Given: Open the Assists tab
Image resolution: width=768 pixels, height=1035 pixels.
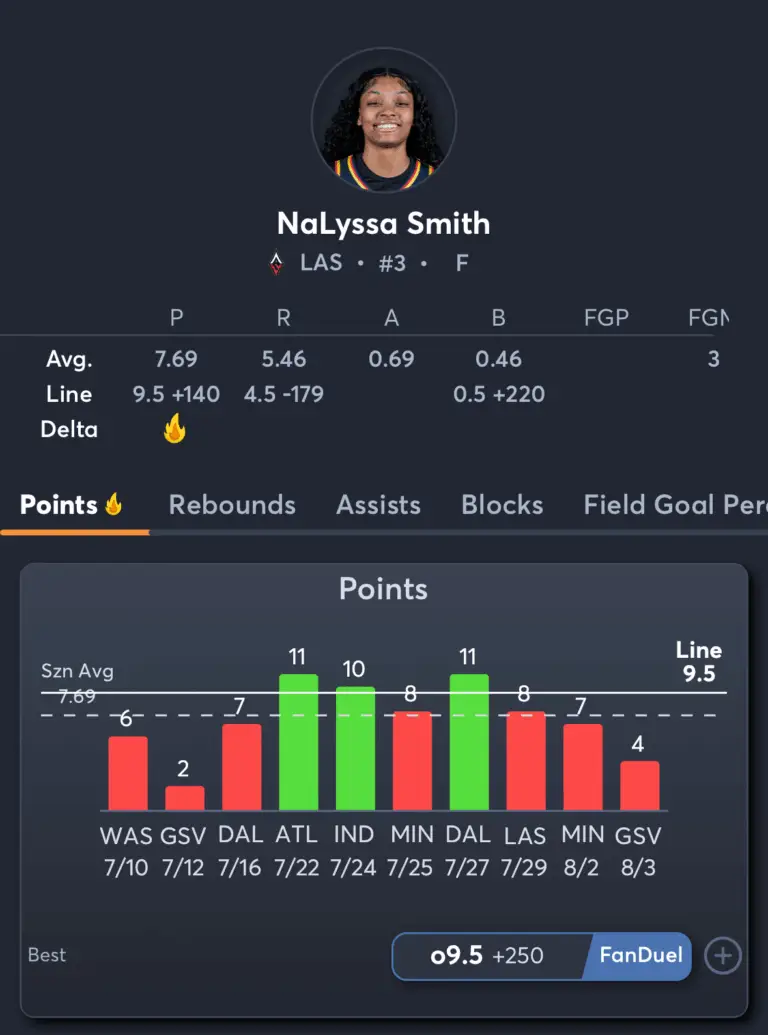Looking at the screenshot, I should pos(378,505).
